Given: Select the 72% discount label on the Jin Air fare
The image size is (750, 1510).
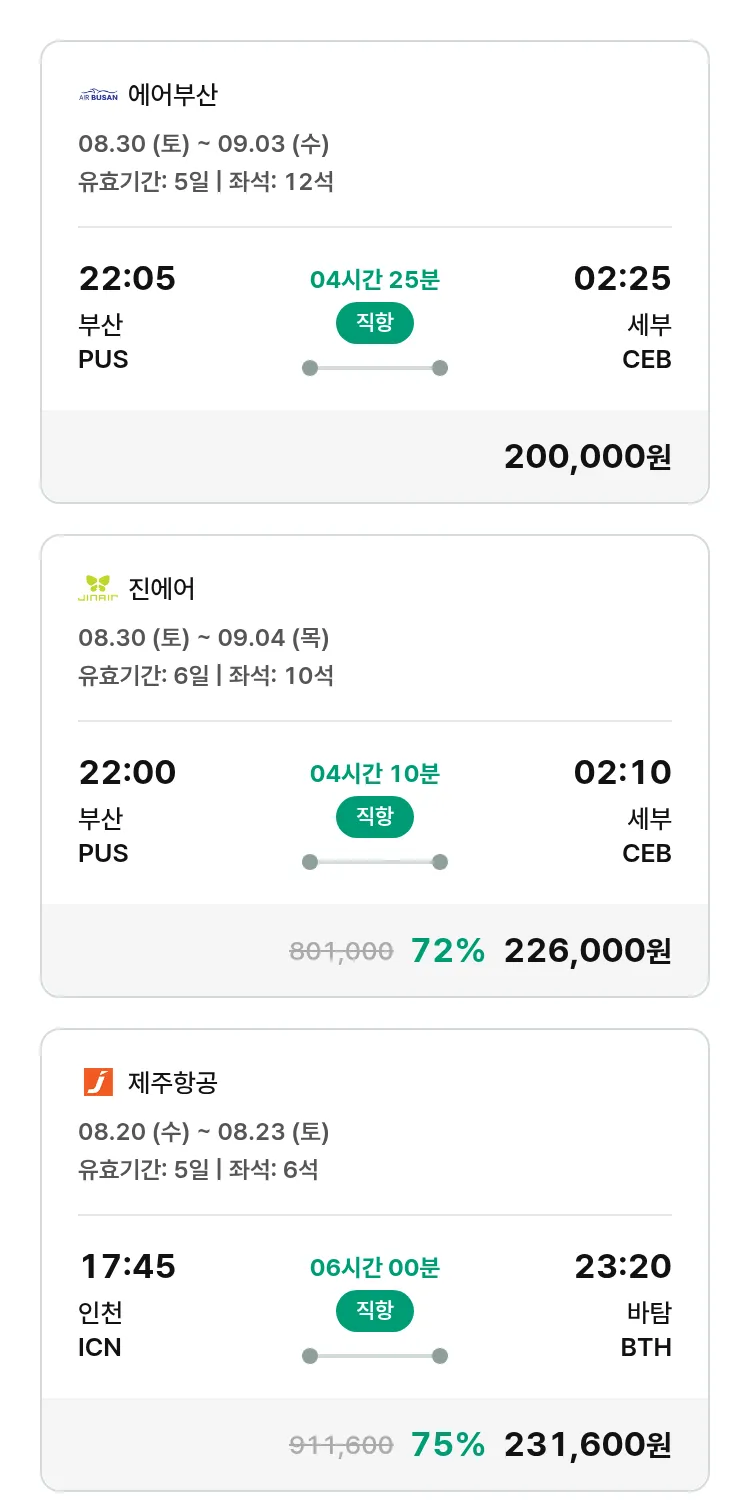Looking at the screenshot, I should tap(448, 950).
